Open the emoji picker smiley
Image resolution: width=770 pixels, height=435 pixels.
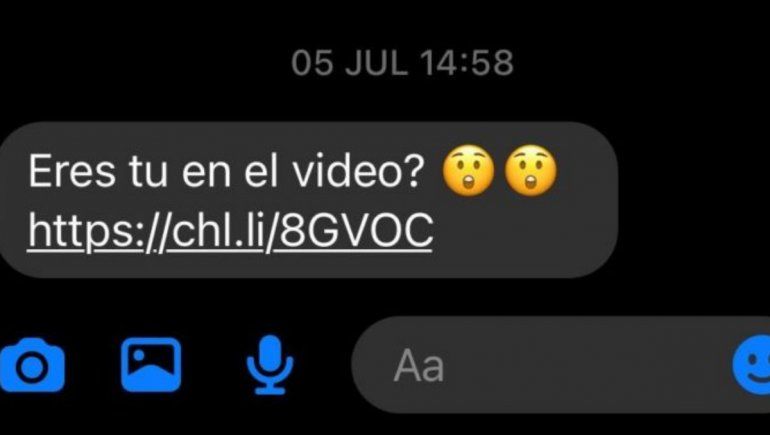point(754,366)
